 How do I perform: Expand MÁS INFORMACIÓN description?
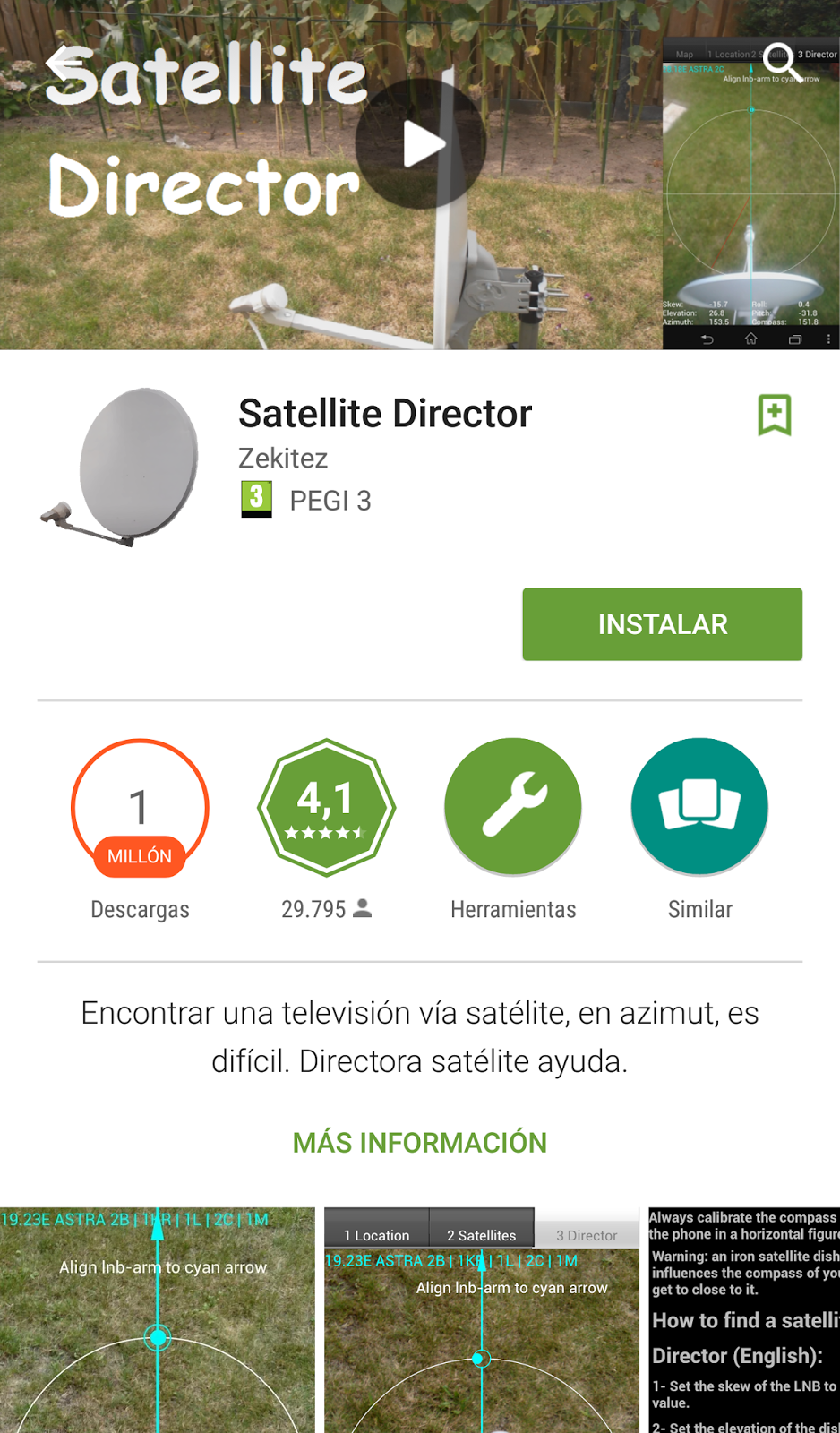[419, 1143]
